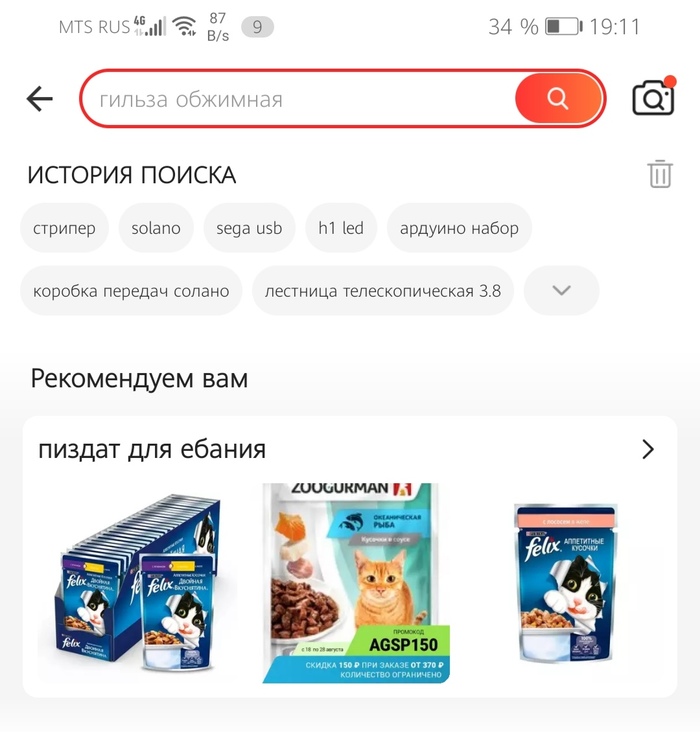Open the recommended category via its chevron
The image size is (700, 732).
(648, 449)
